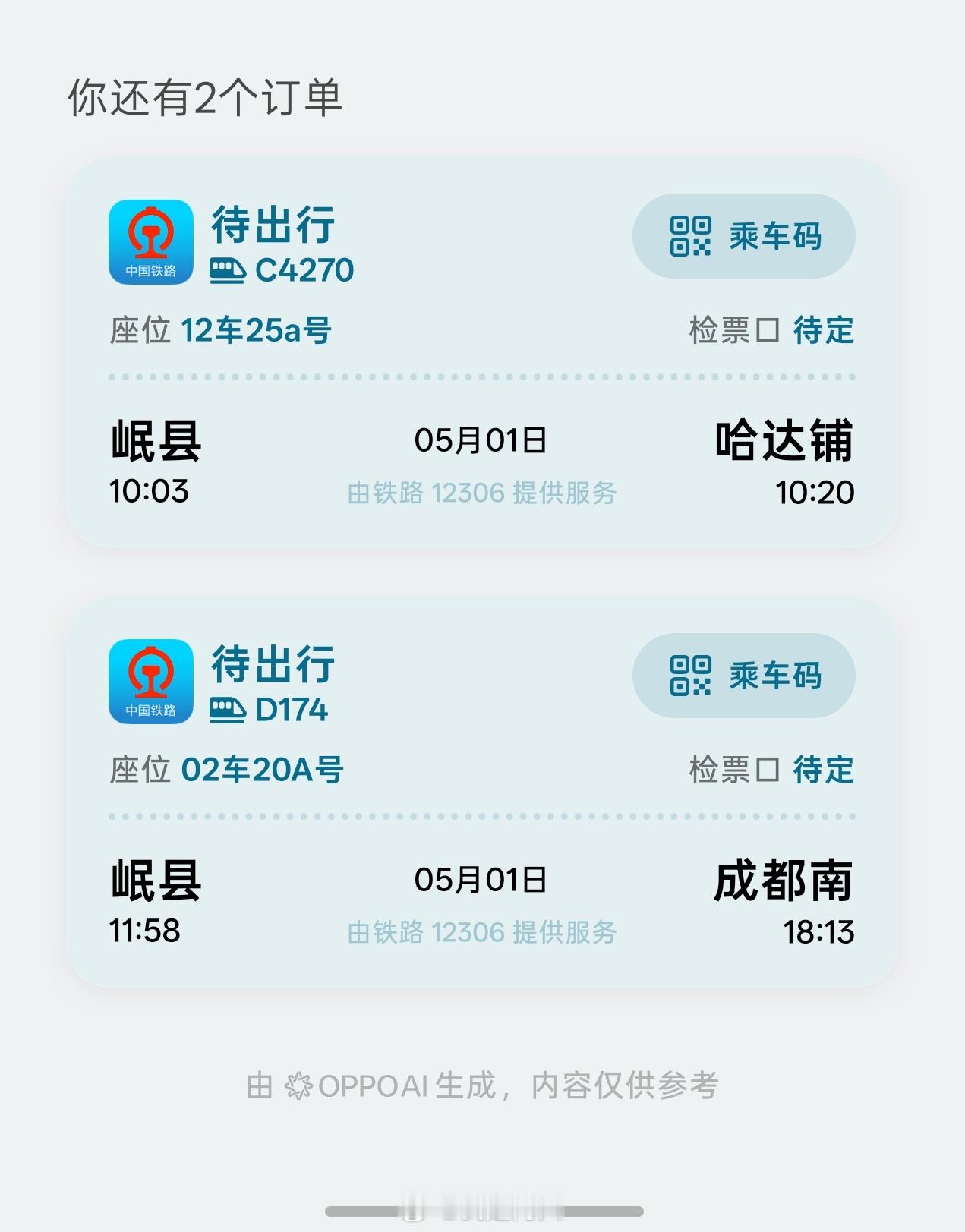The image size is (965, 1232).
Task: Show the 乘车码 for the D174 trip
Action: coord(742,676)
